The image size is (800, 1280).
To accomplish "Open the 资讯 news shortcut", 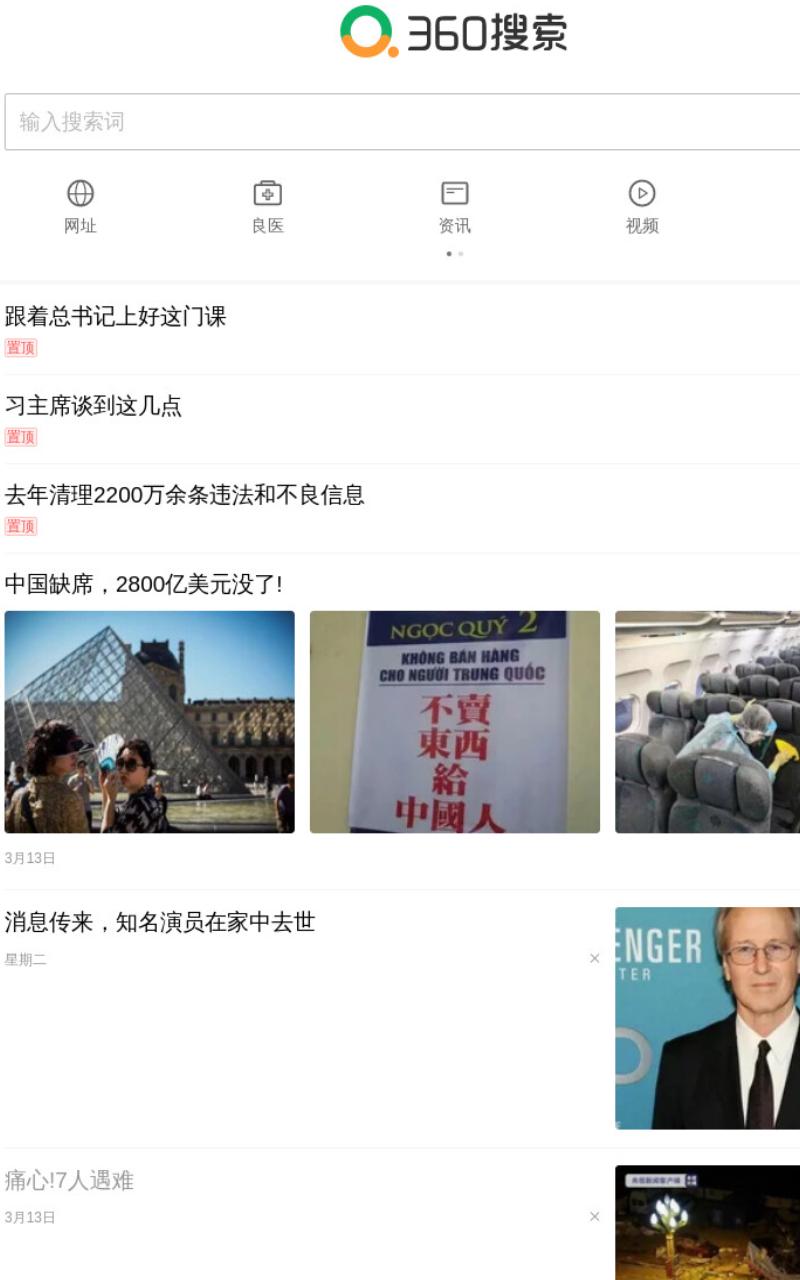I will pos(455,208).
